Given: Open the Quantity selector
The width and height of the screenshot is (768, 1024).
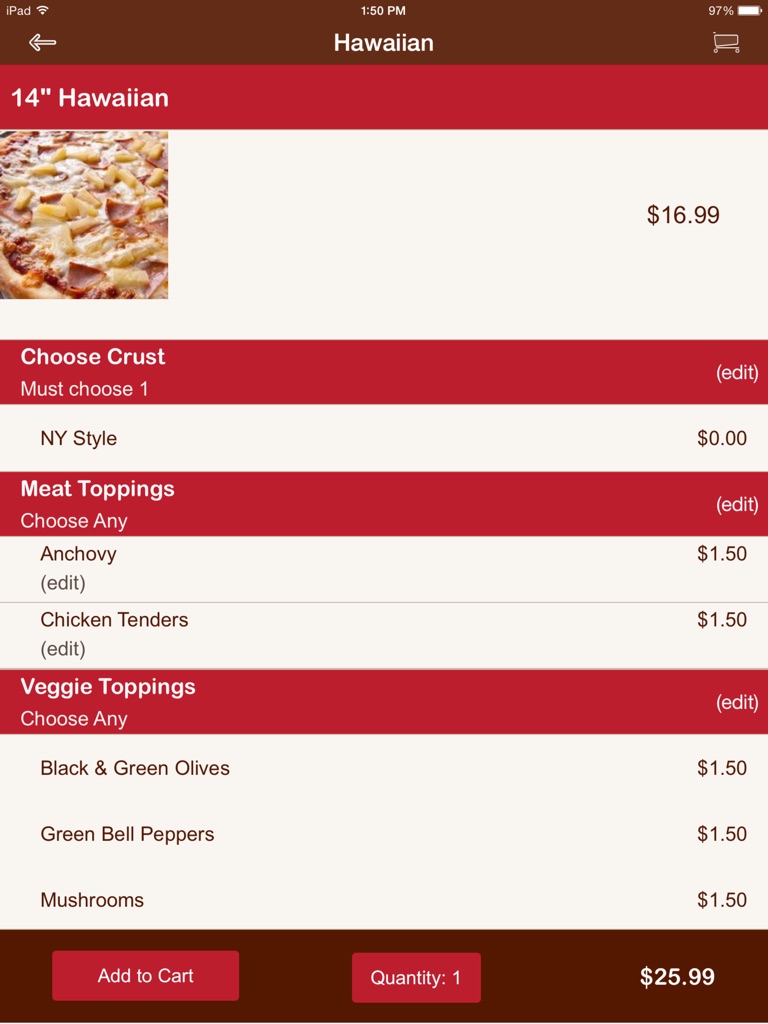Looking at the screenshot, I should pyautogui.click(x=416, y=977).
